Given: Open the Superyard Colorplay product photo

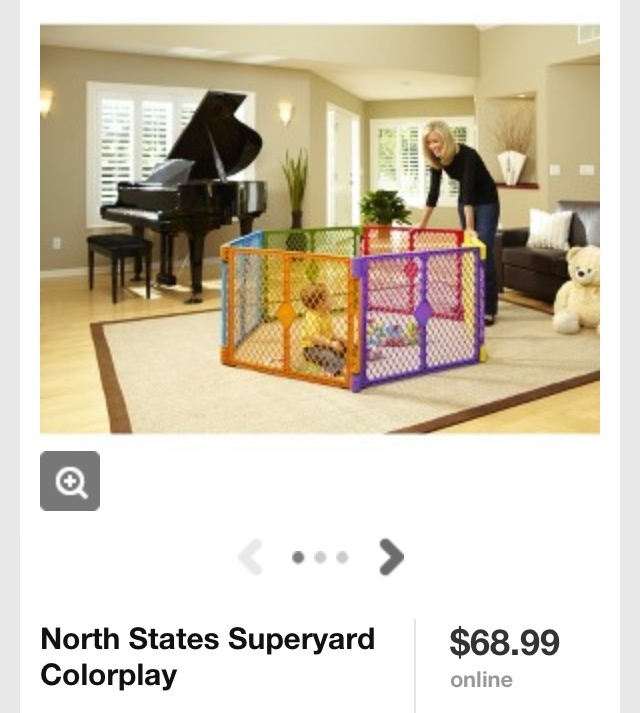Looking at the screenshot, I should [x=320, y=230].
